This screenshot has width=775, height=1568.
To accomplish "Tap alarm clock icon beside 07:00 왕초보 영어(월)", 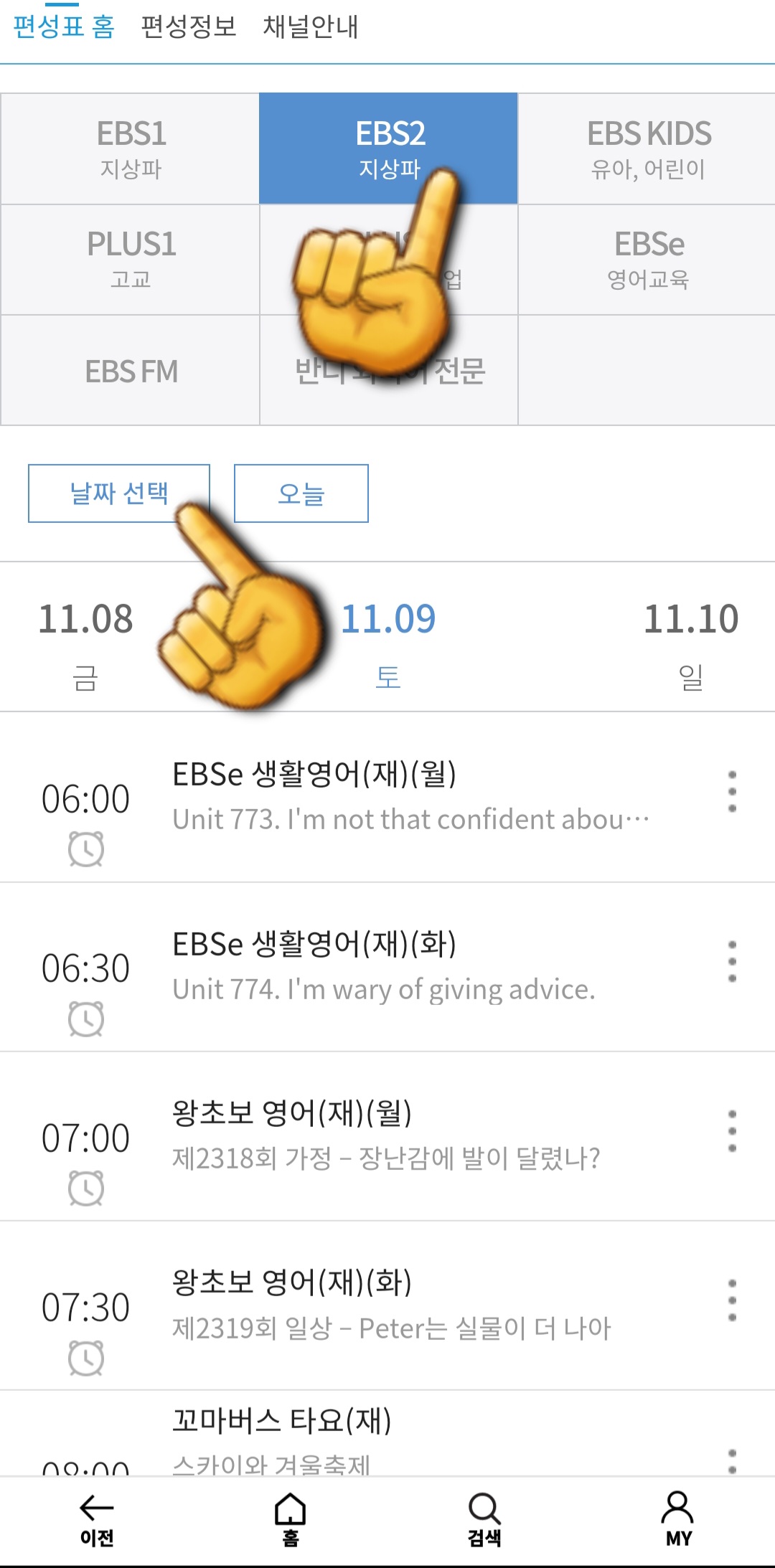I will [x=85, y=1190].
